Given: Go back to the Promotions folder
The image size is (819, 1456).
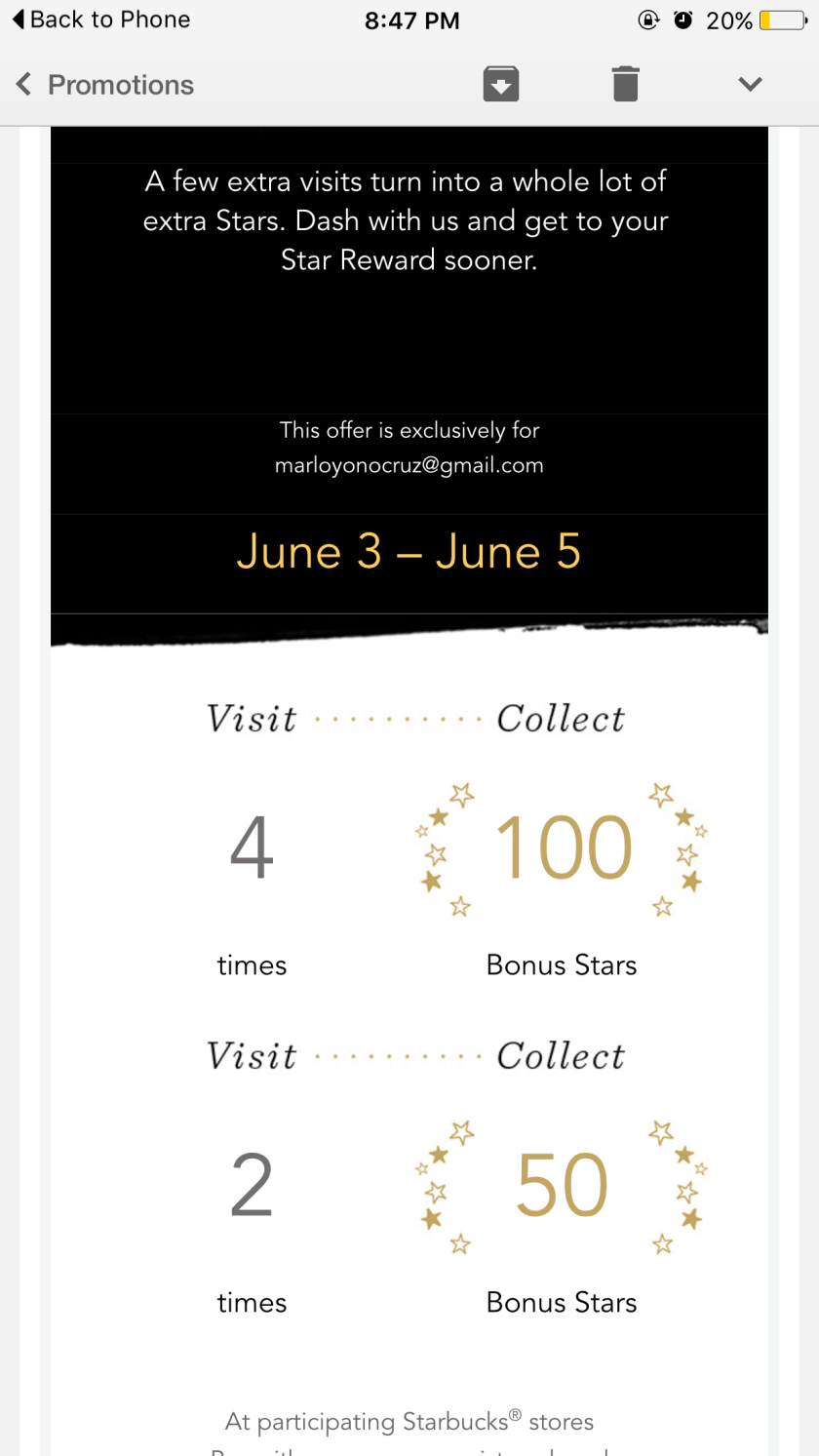Looking at the screenshot, I should 105,85.
